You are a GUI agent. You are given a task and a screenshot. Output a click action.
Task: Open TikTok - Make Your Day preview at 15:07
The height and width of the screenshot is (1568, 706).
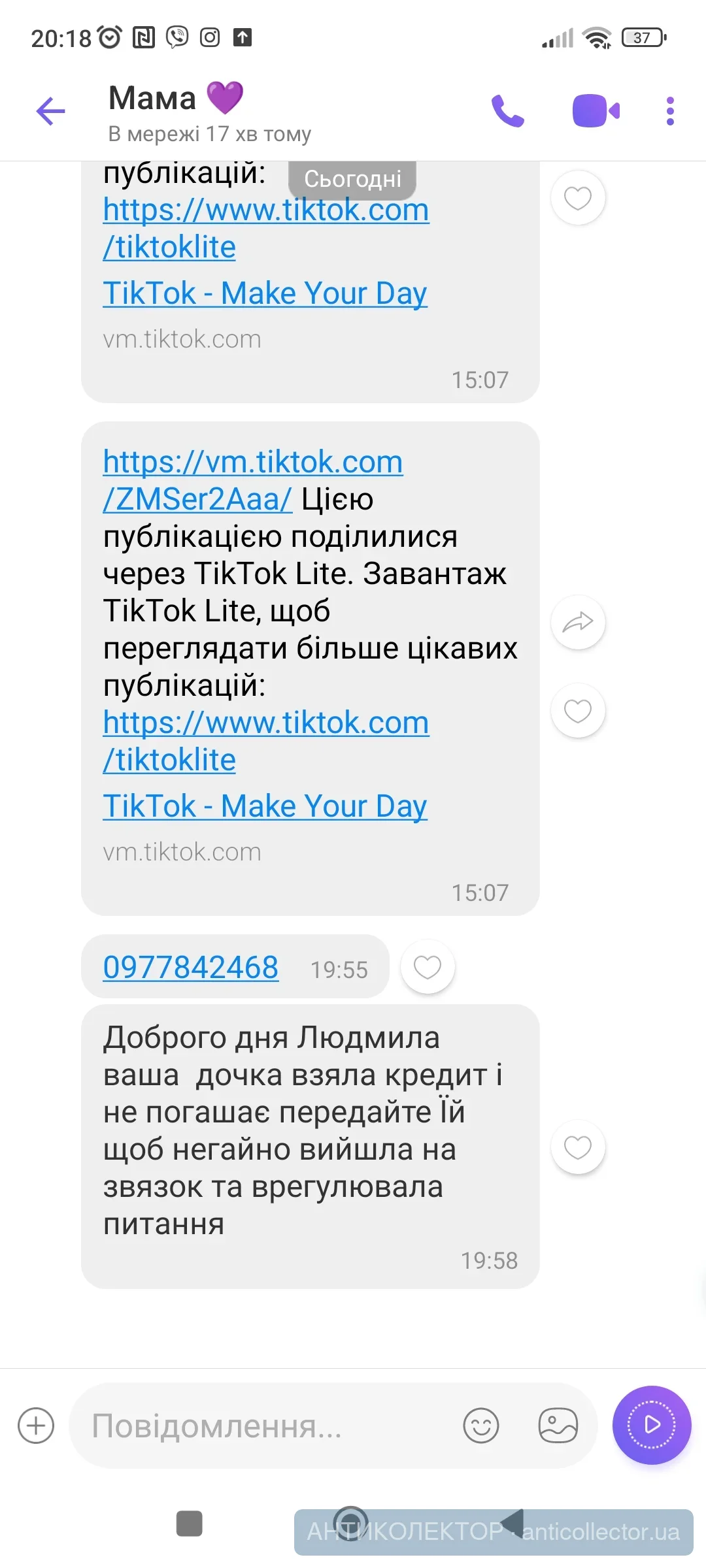[x=265, y=806]
